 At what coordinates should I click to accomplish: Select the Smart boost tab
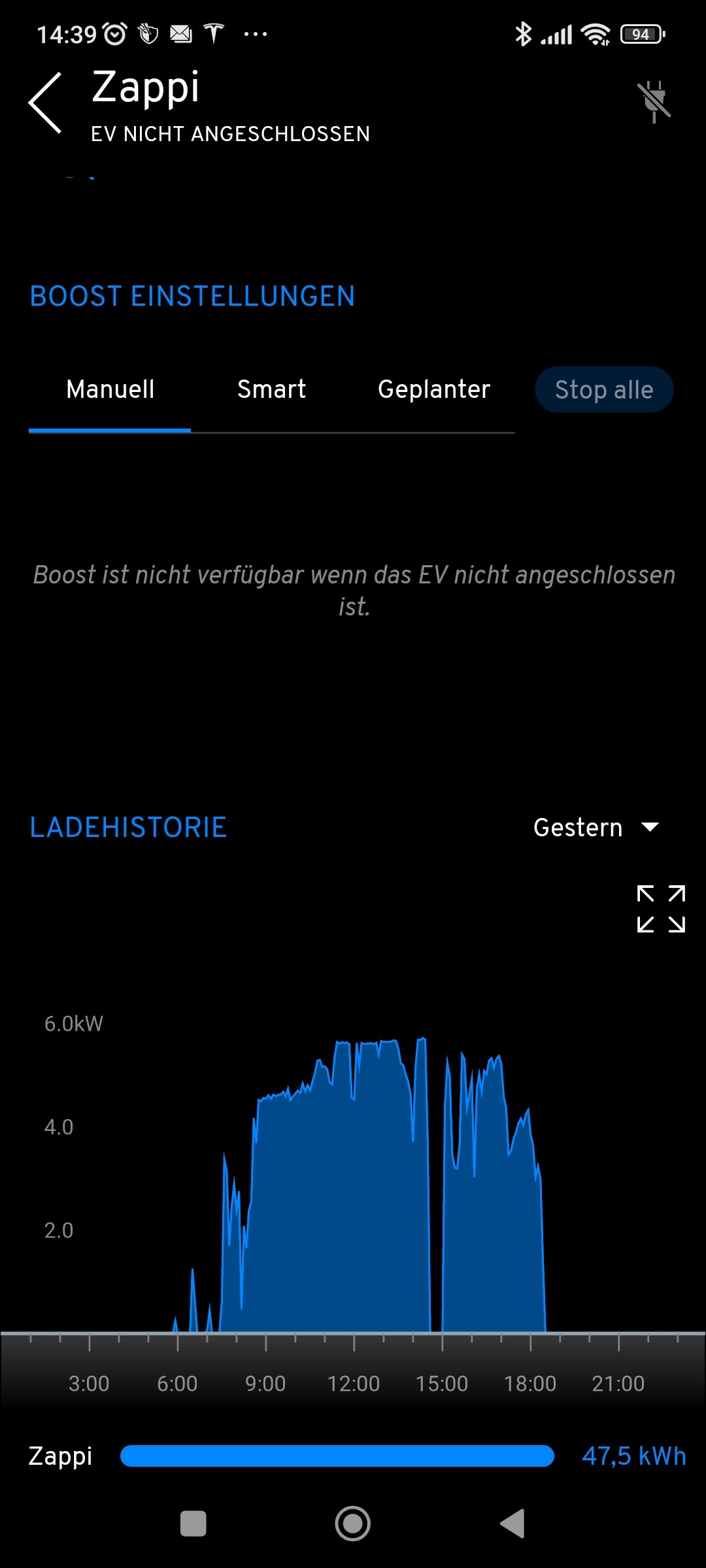[x=271, y=390]
